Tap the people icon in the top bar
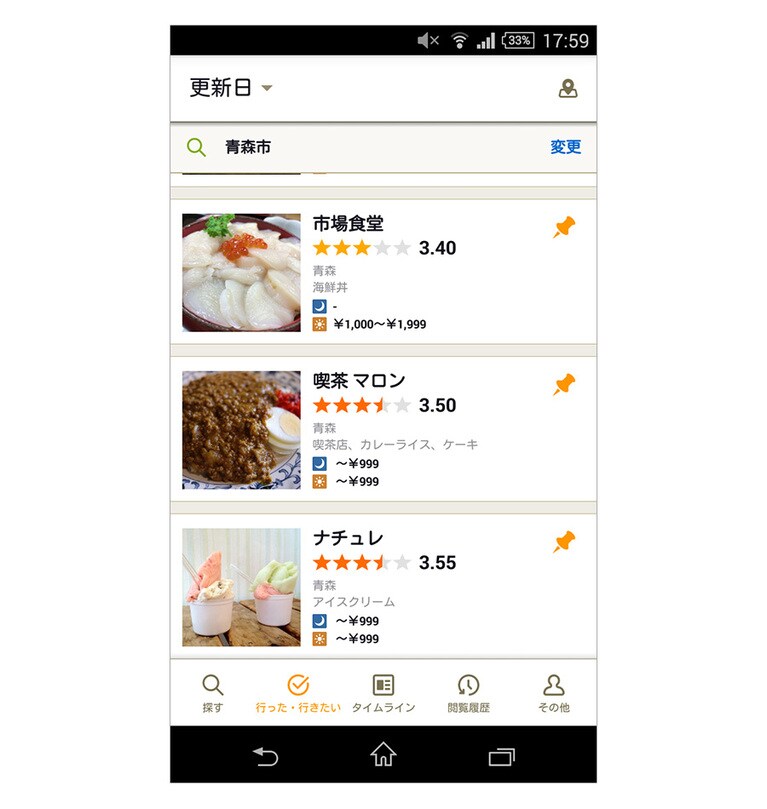Image resolution: width=767 pixels, height=809 pixels. [567, 90]
